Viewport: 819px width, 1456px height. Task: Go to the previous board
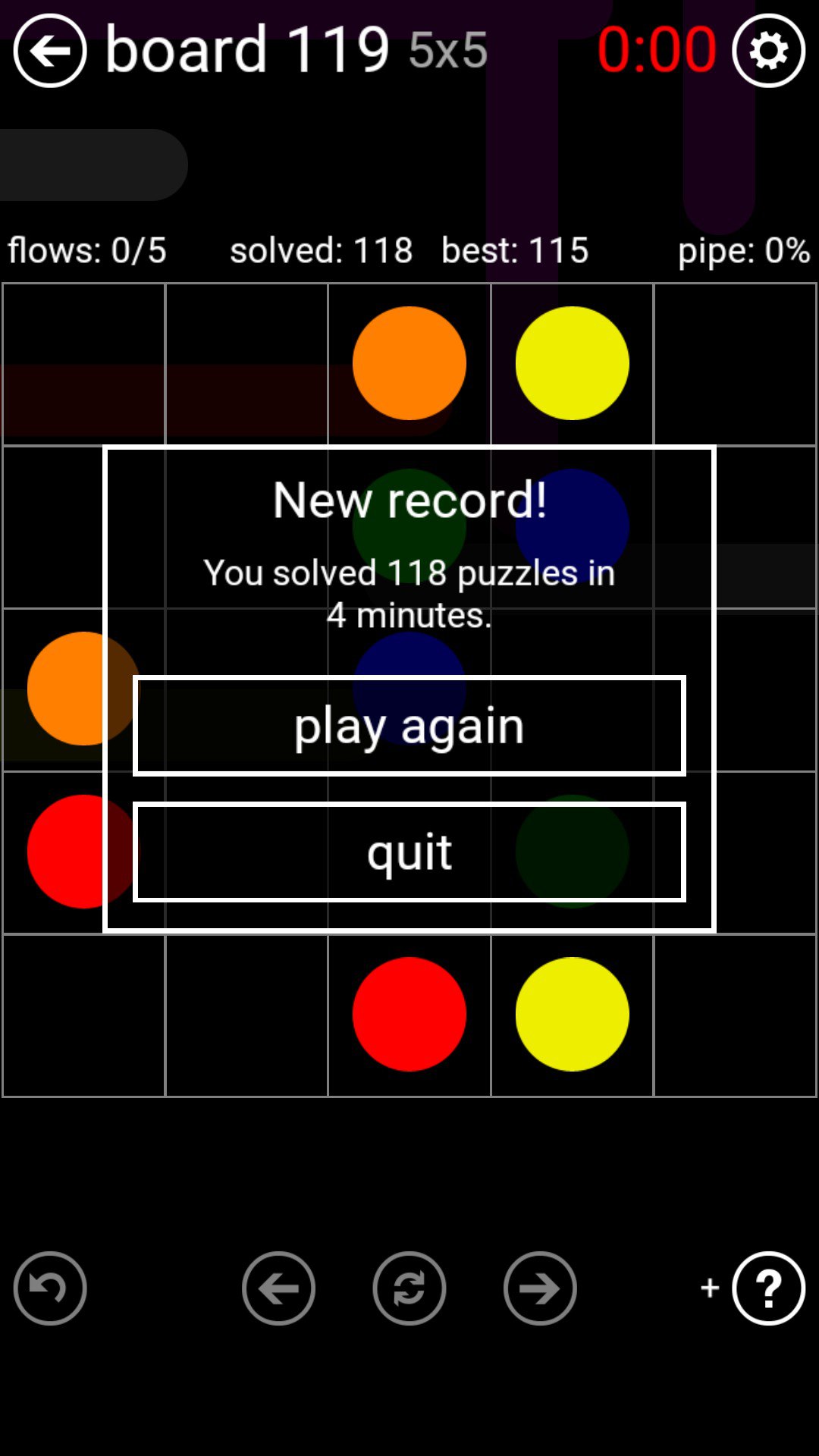pyautogui.click(x=278, y=1288)
